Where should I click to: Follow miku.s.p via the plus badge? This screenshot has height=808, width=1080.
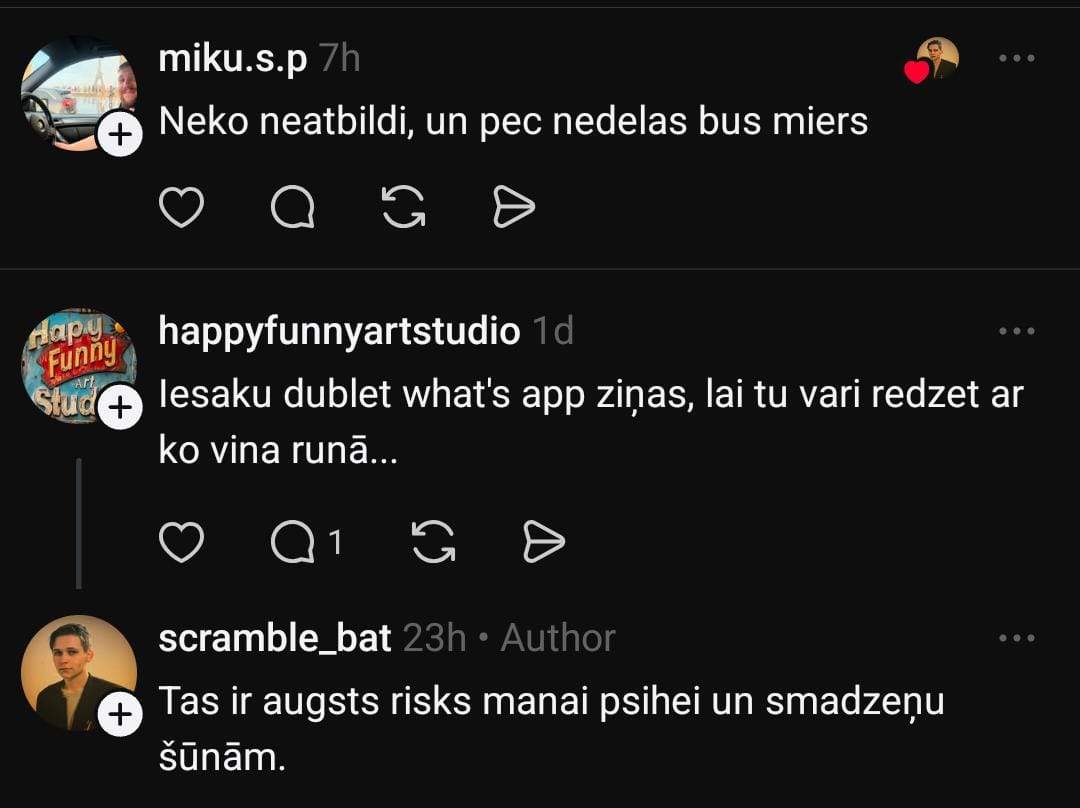[119, 136]
